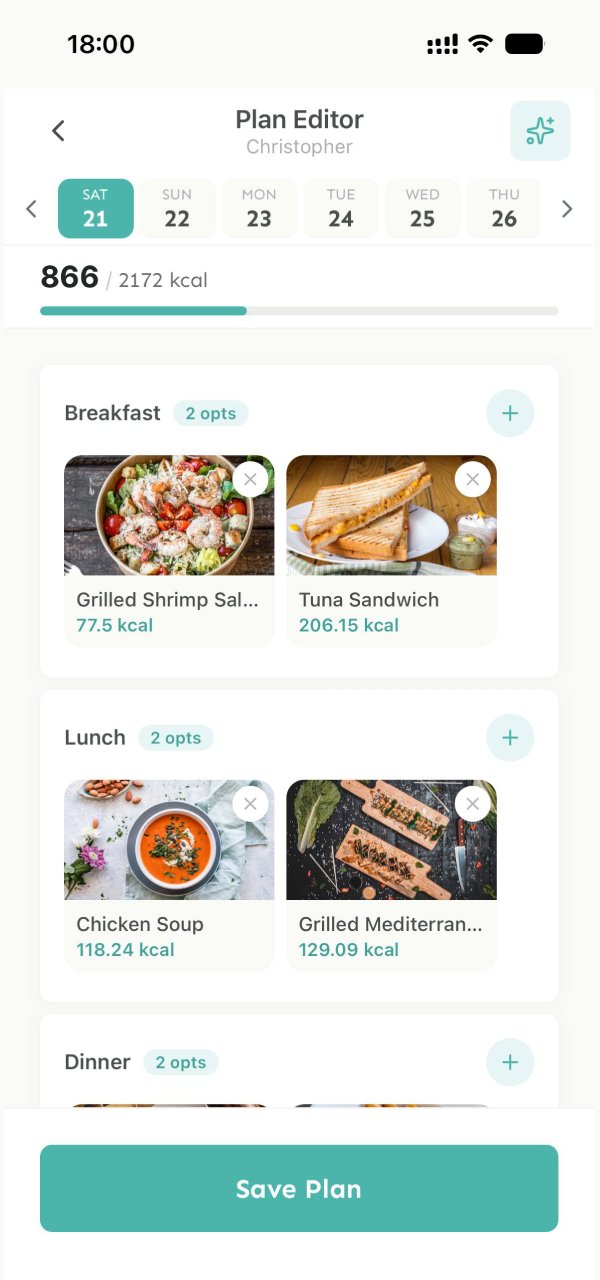Save the meal plan

coord(299,1188)
